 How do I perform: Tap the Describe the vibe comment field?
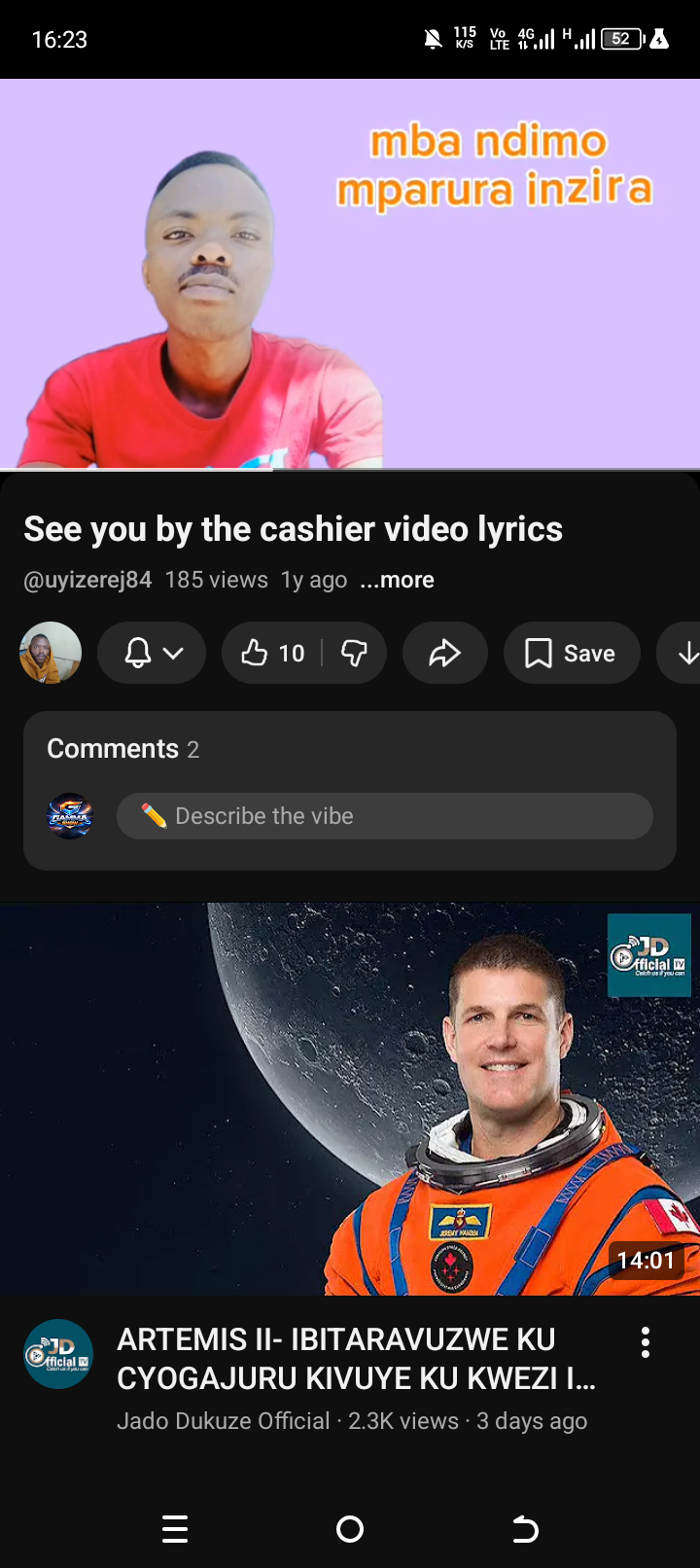click(x=384, y=816)
